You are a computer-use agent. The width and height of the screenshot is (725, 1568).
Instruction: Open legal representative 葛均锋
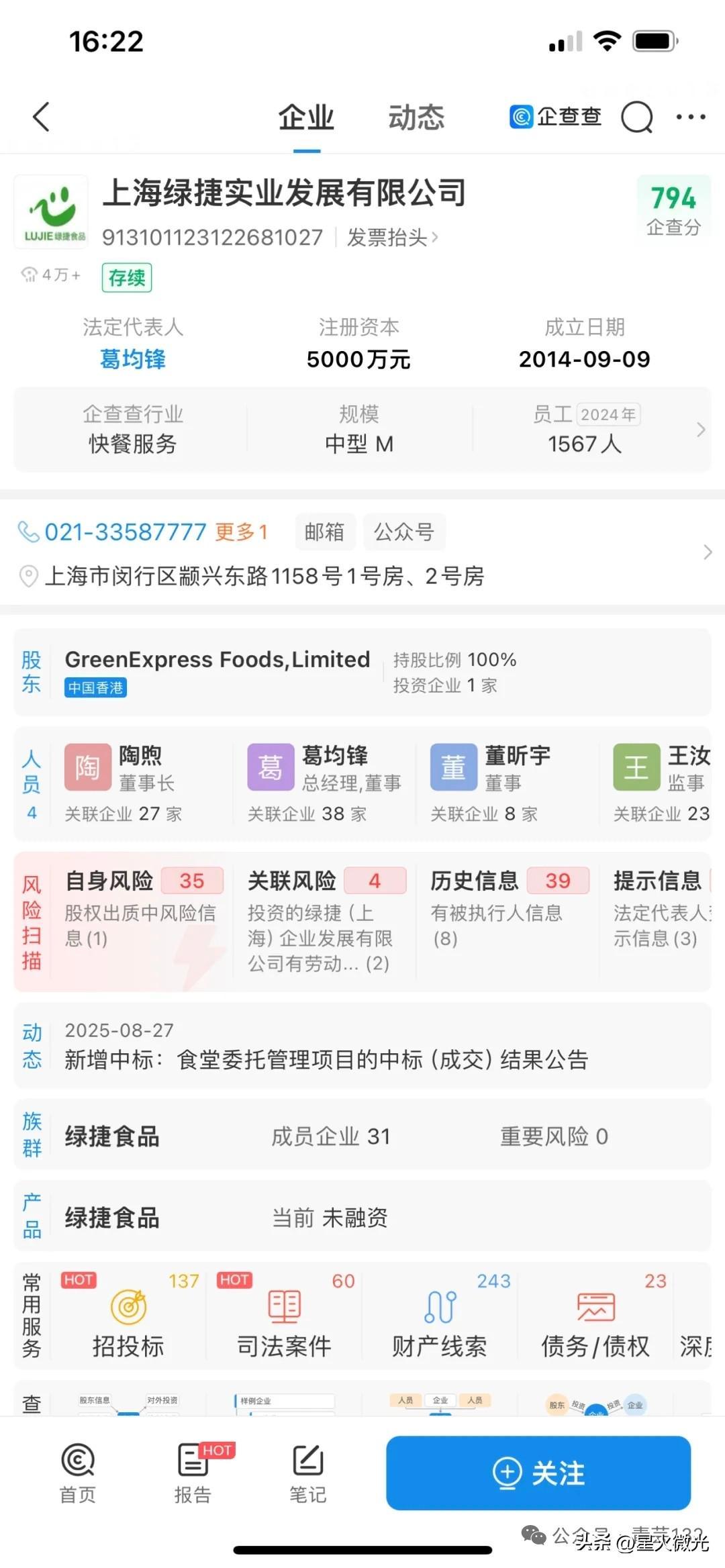click(133, 359)
